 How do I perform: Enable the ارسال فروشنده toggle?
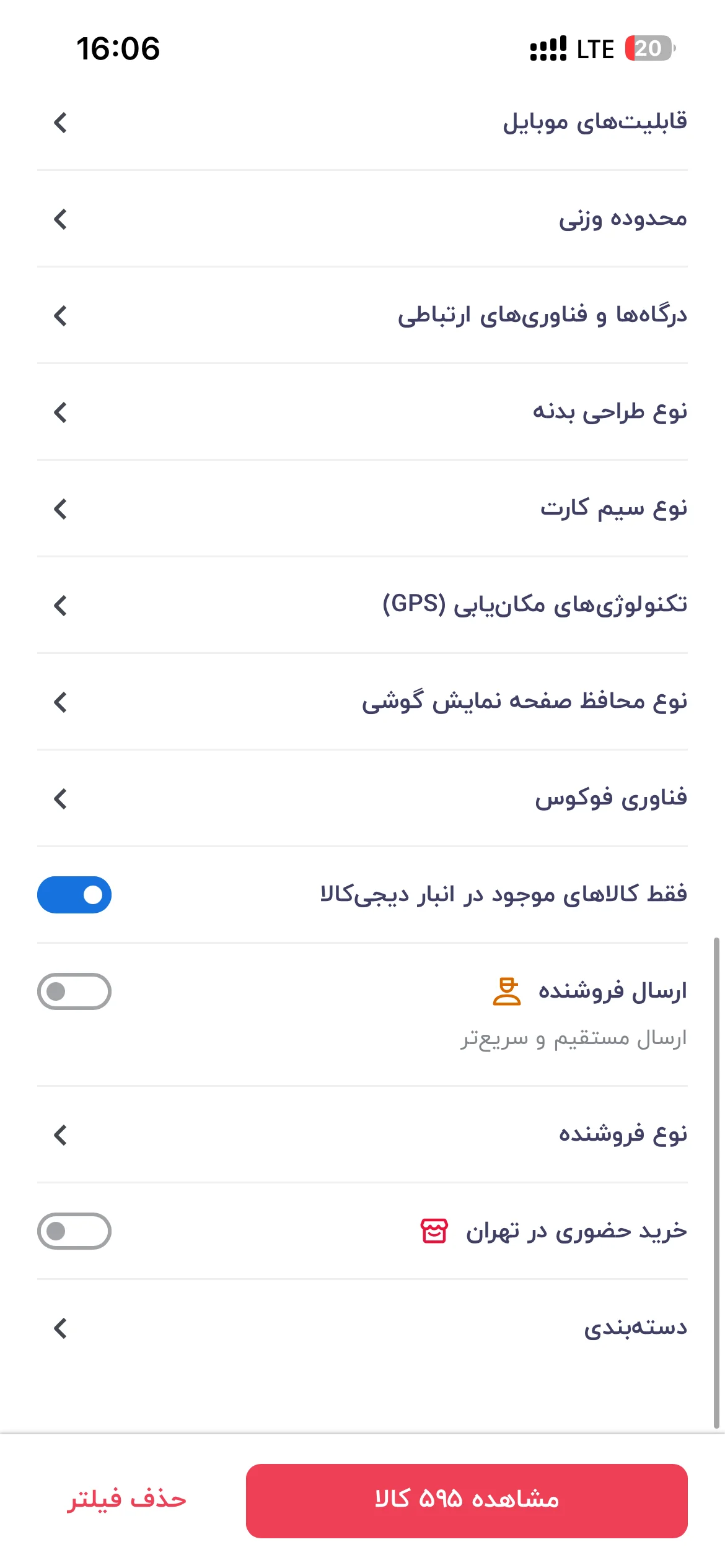(74, 991)
